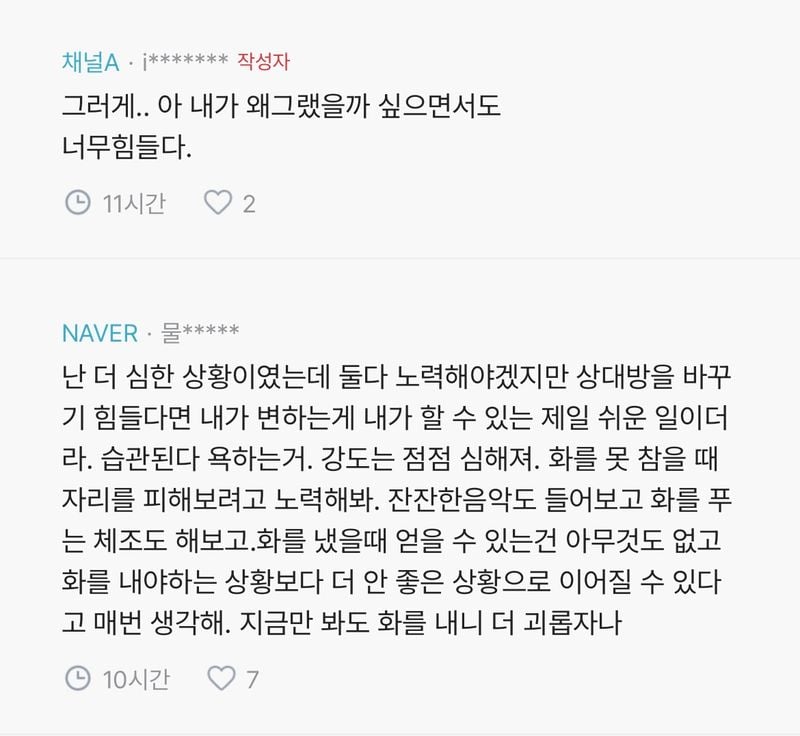Open the NAVER company page
Screen dimensions: 800x736
99,333
